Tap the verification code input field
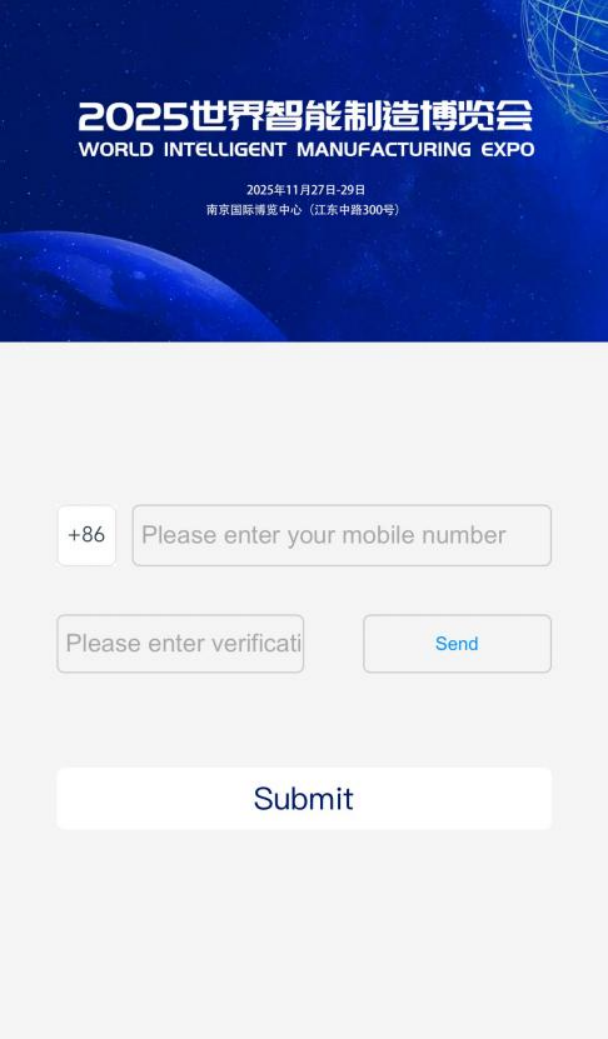Image resolution: width=608 pixels, height=1039 pixels. (180, 643)
